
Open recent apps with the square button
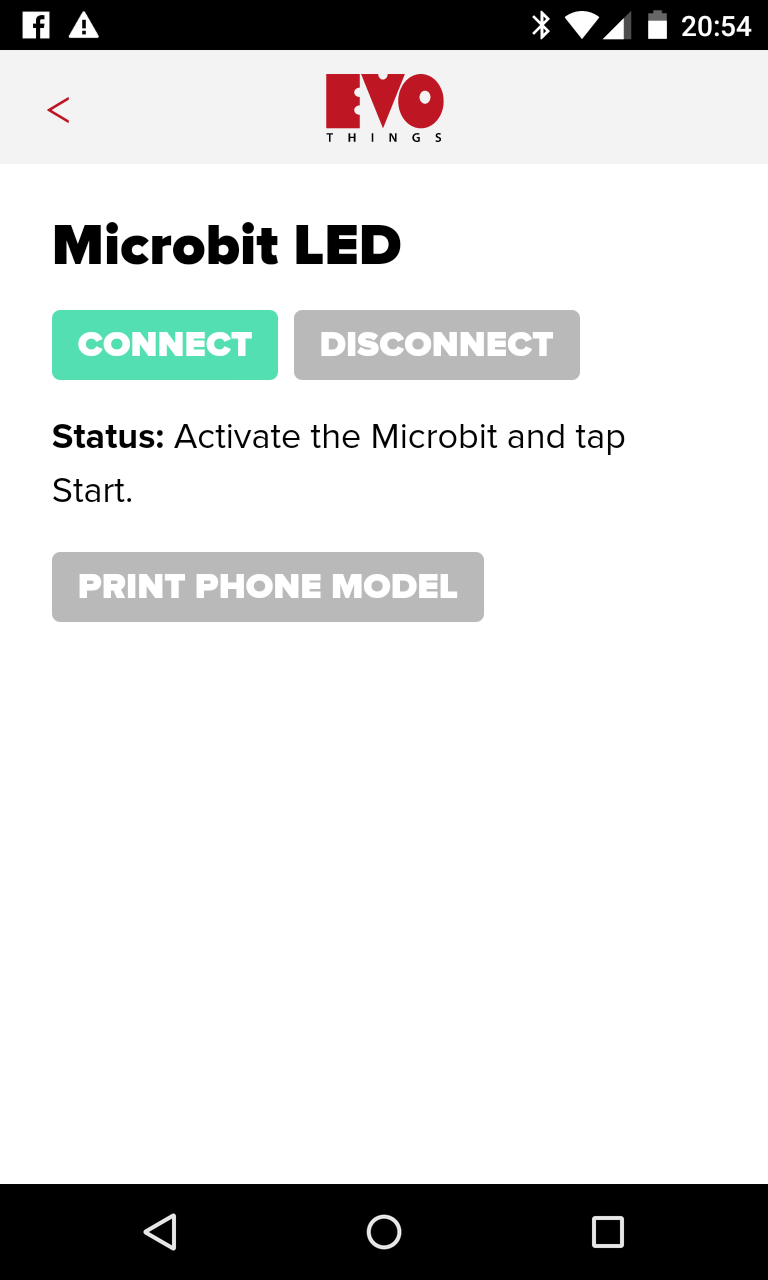(607, 1232)
